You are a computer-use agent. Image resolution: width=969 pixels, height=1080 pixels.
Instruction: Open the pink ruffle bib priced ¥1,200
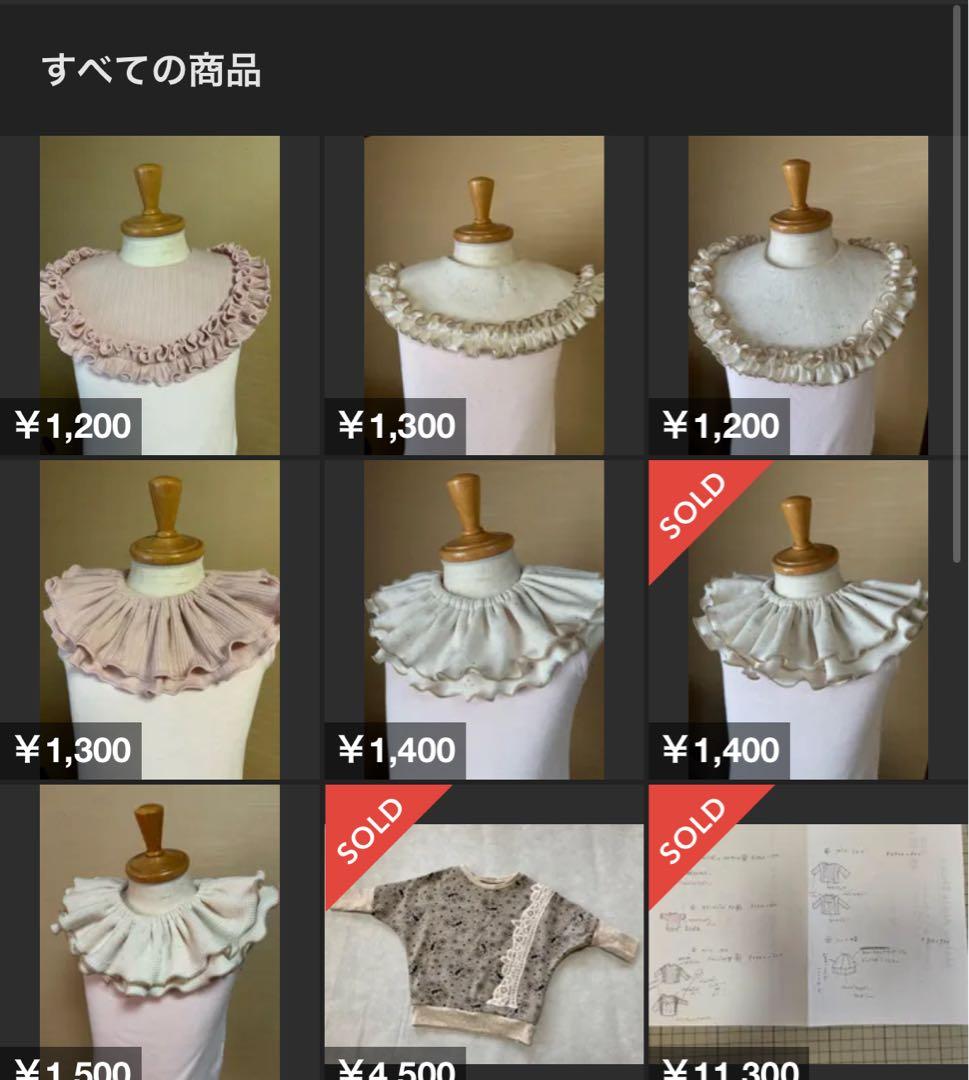(159, 295)
